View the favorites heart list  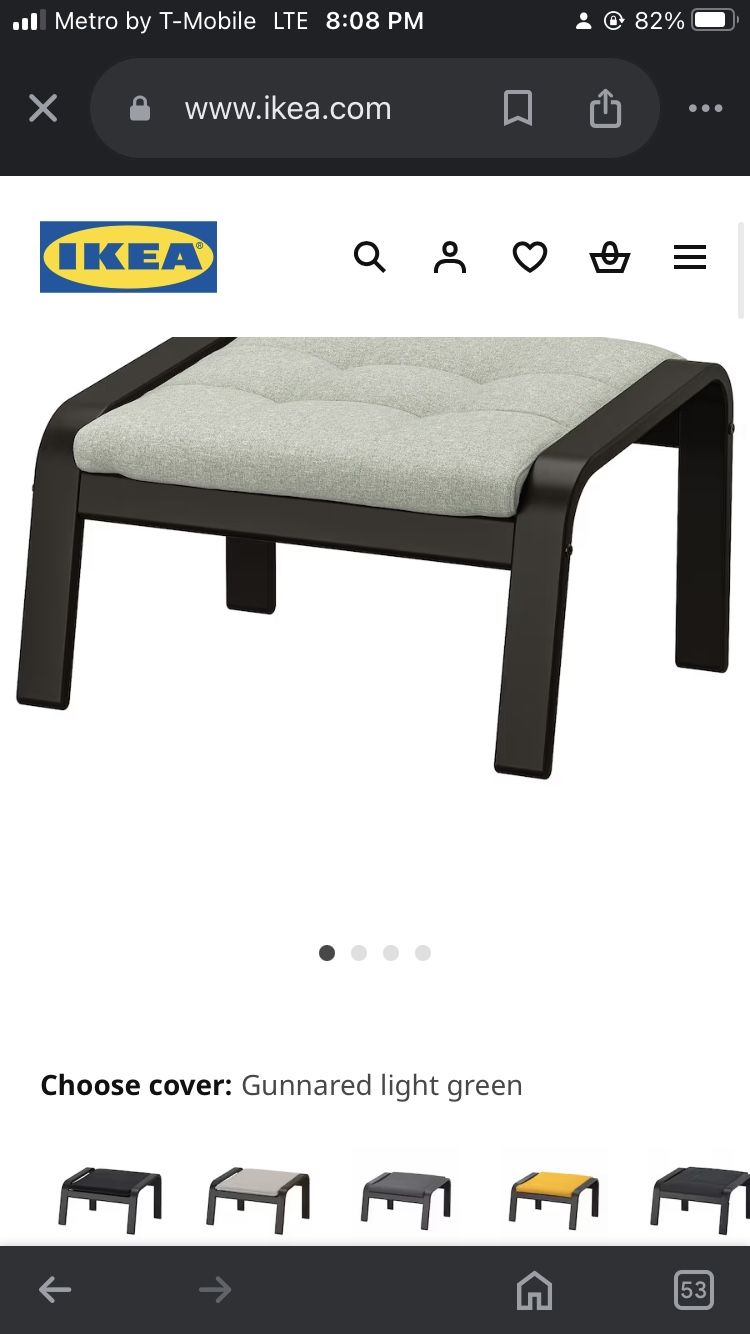point(530,257)
